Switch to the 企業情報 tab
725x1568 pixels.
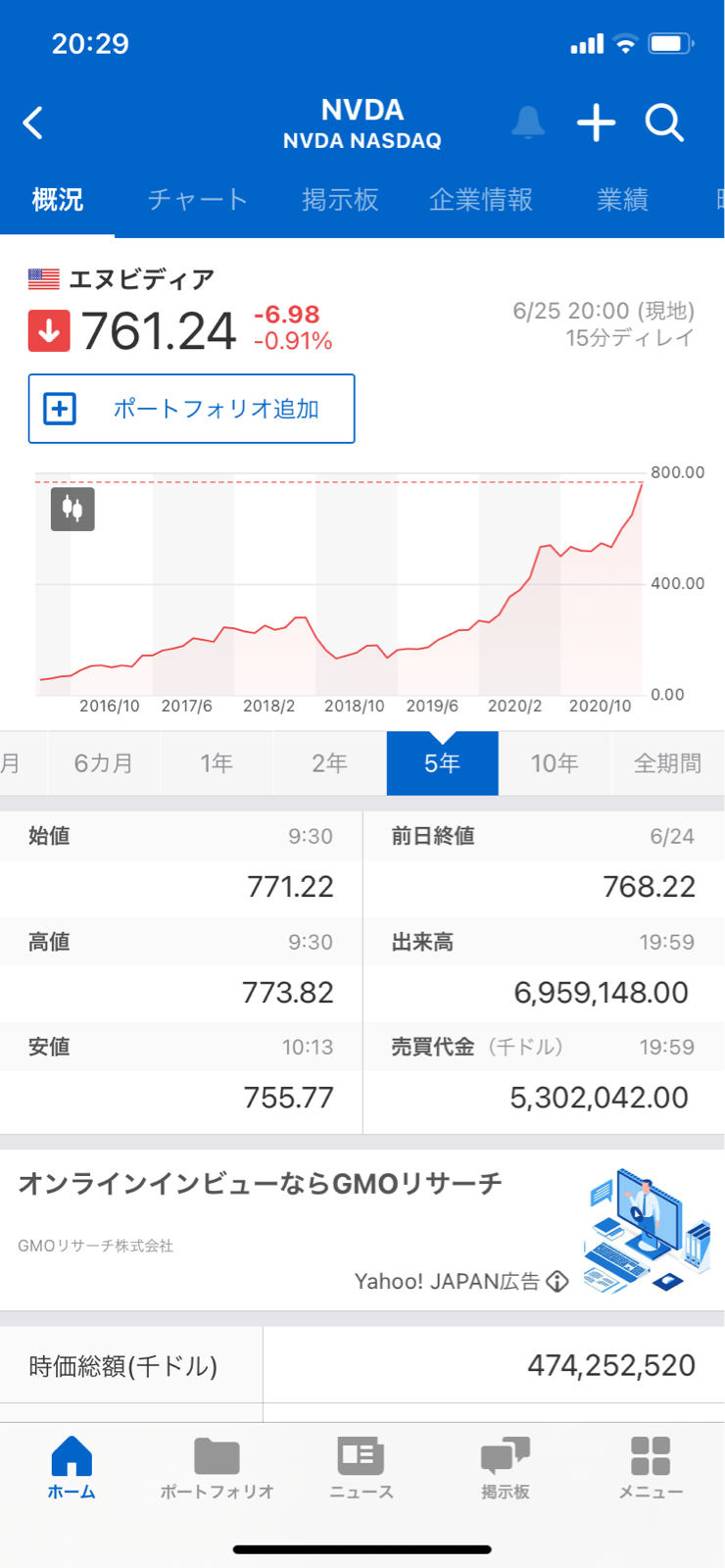tap(481, 200)
